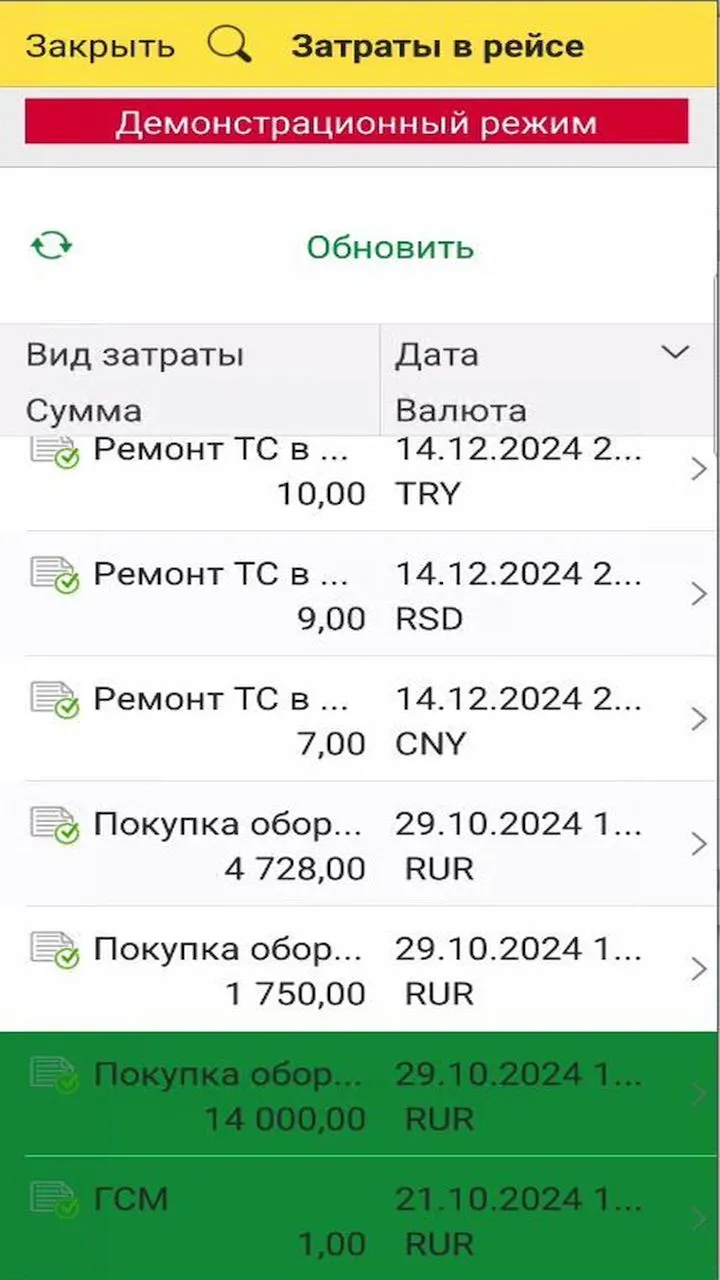Close the trip expenses screen

tap(100, 46)
